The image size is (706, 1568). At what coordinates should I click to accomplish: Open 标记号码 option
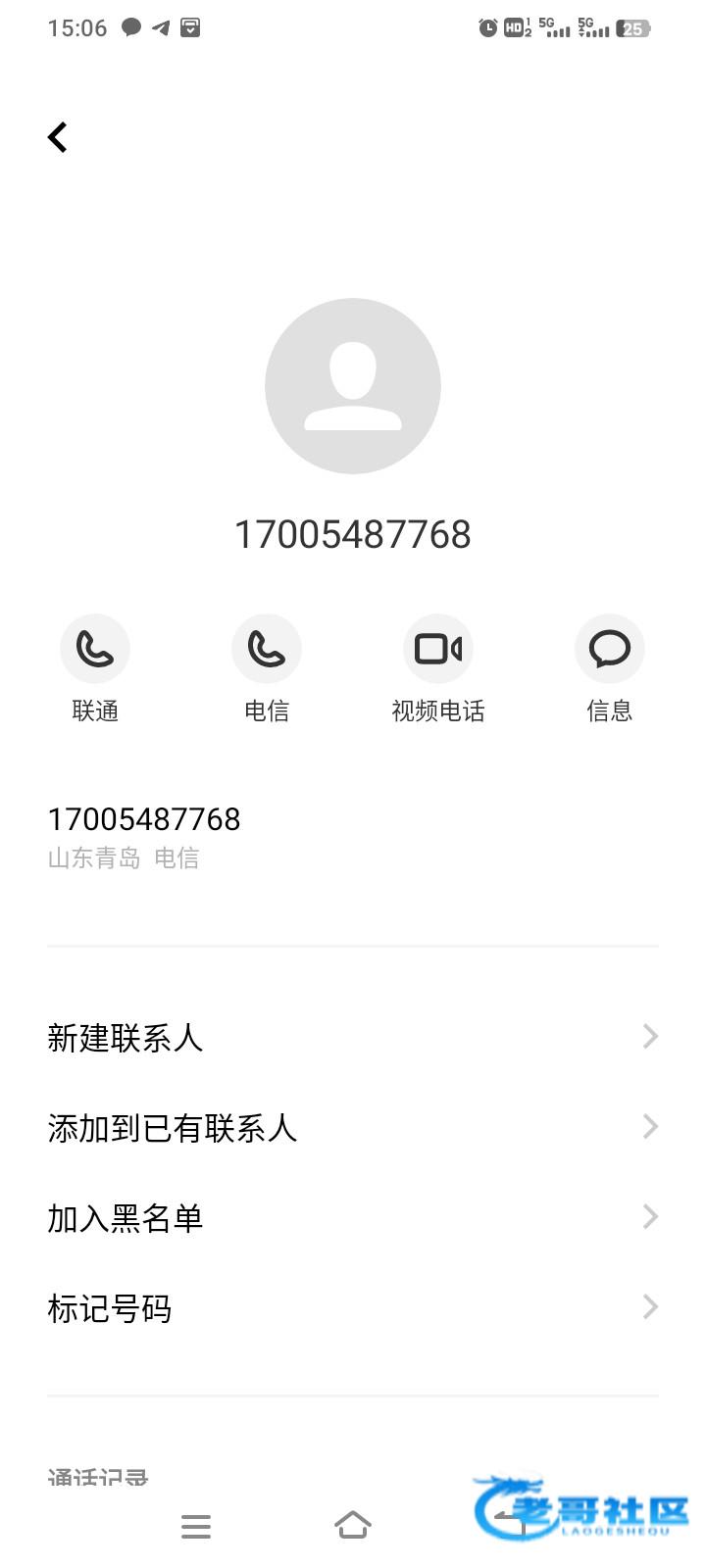353,1307
